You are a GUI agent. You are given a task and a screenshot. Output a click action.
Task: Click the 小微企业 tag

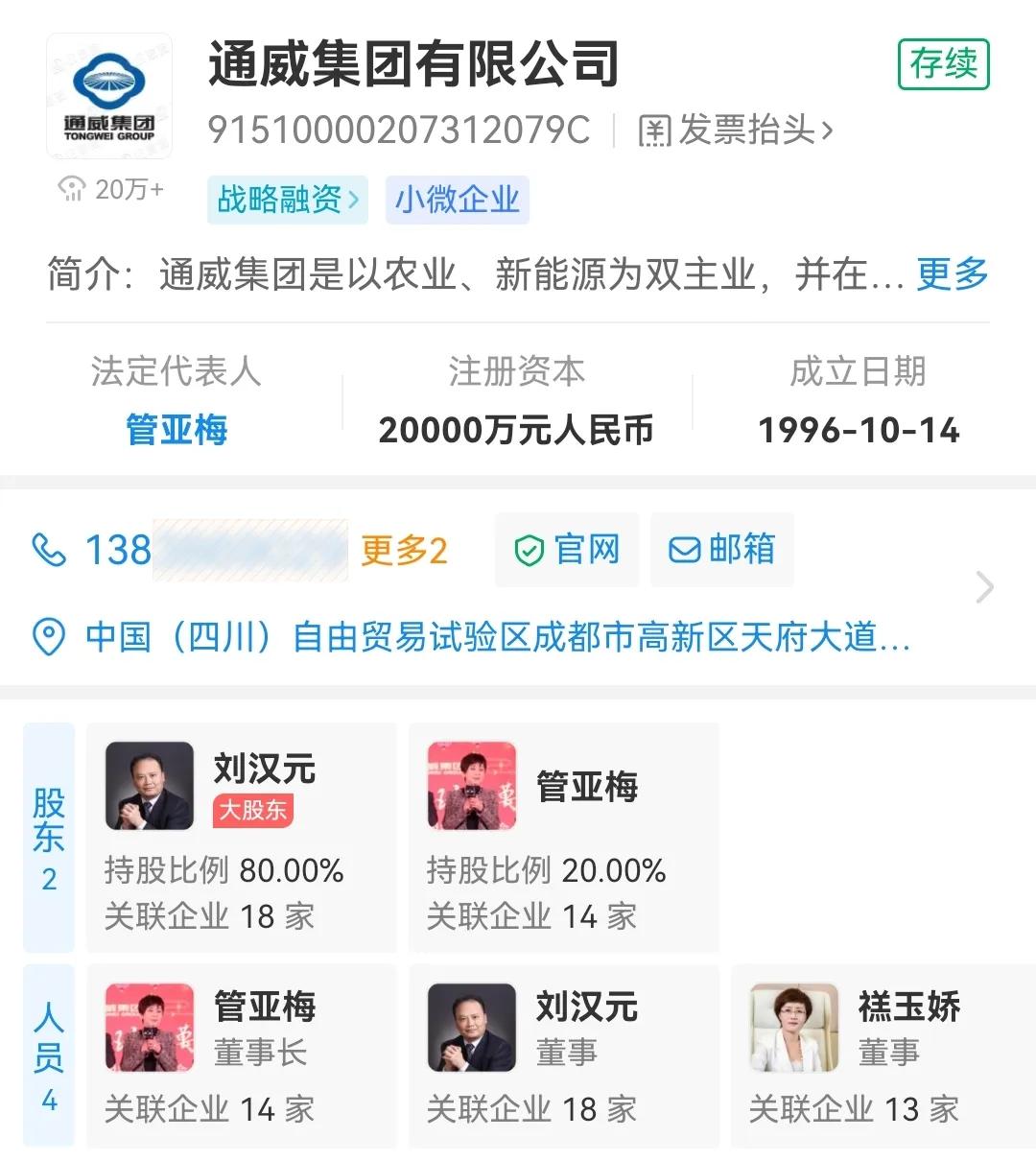pos(458,200)
